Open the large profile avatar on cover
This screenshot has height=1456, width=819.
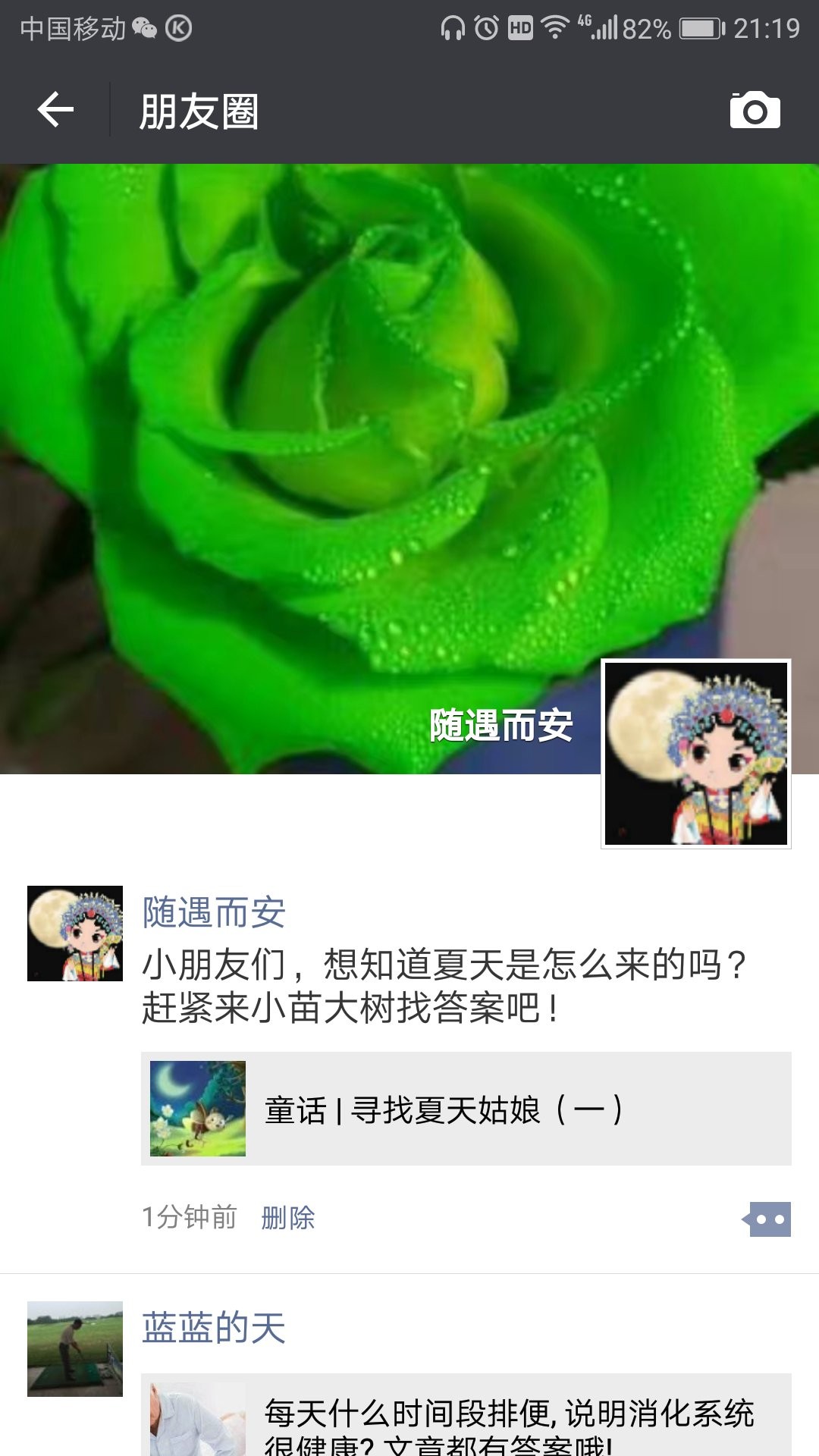coord(695,753)
